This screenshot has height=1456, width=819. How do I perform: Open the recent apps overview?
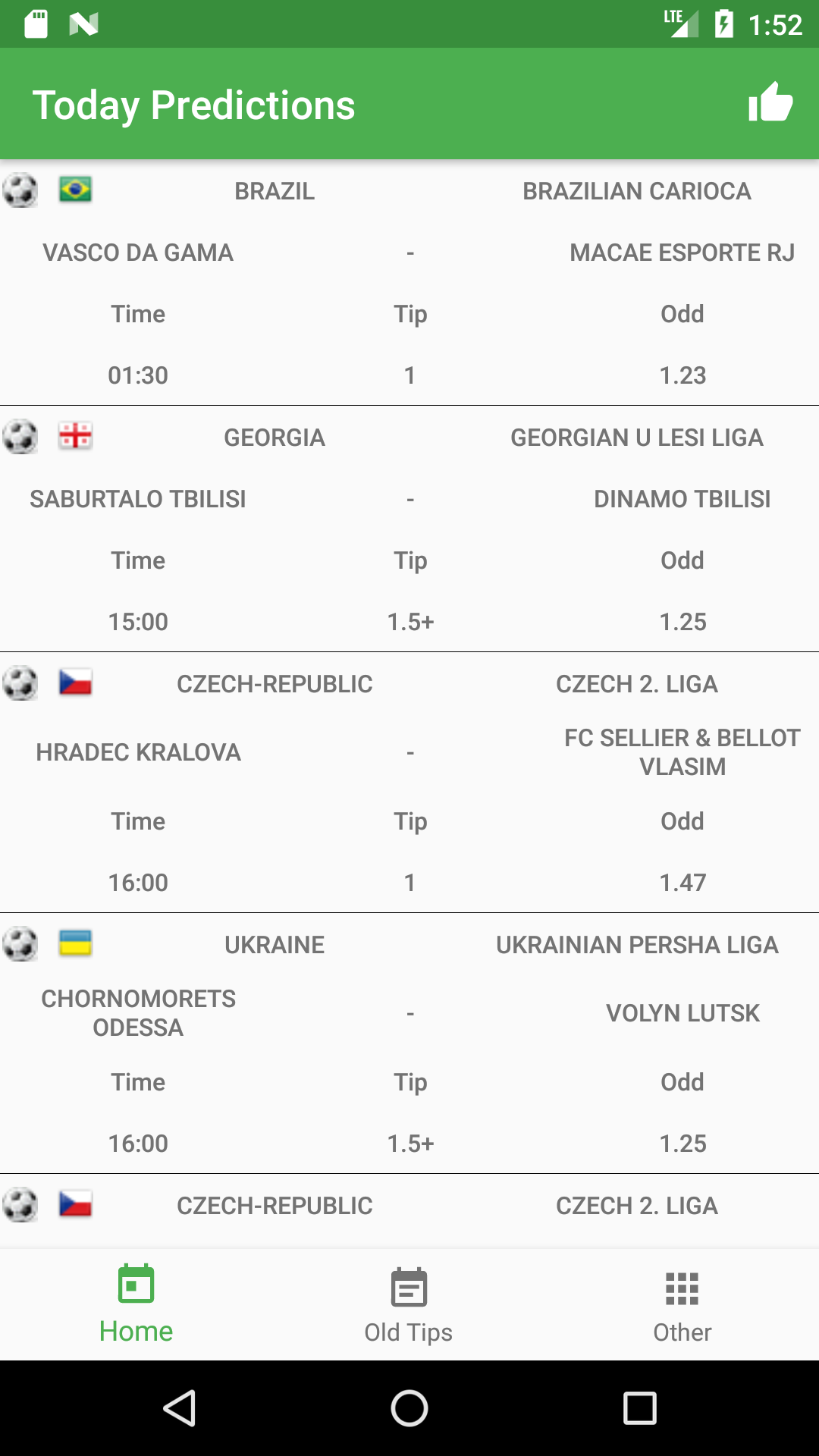click(x=639, y=1408)
